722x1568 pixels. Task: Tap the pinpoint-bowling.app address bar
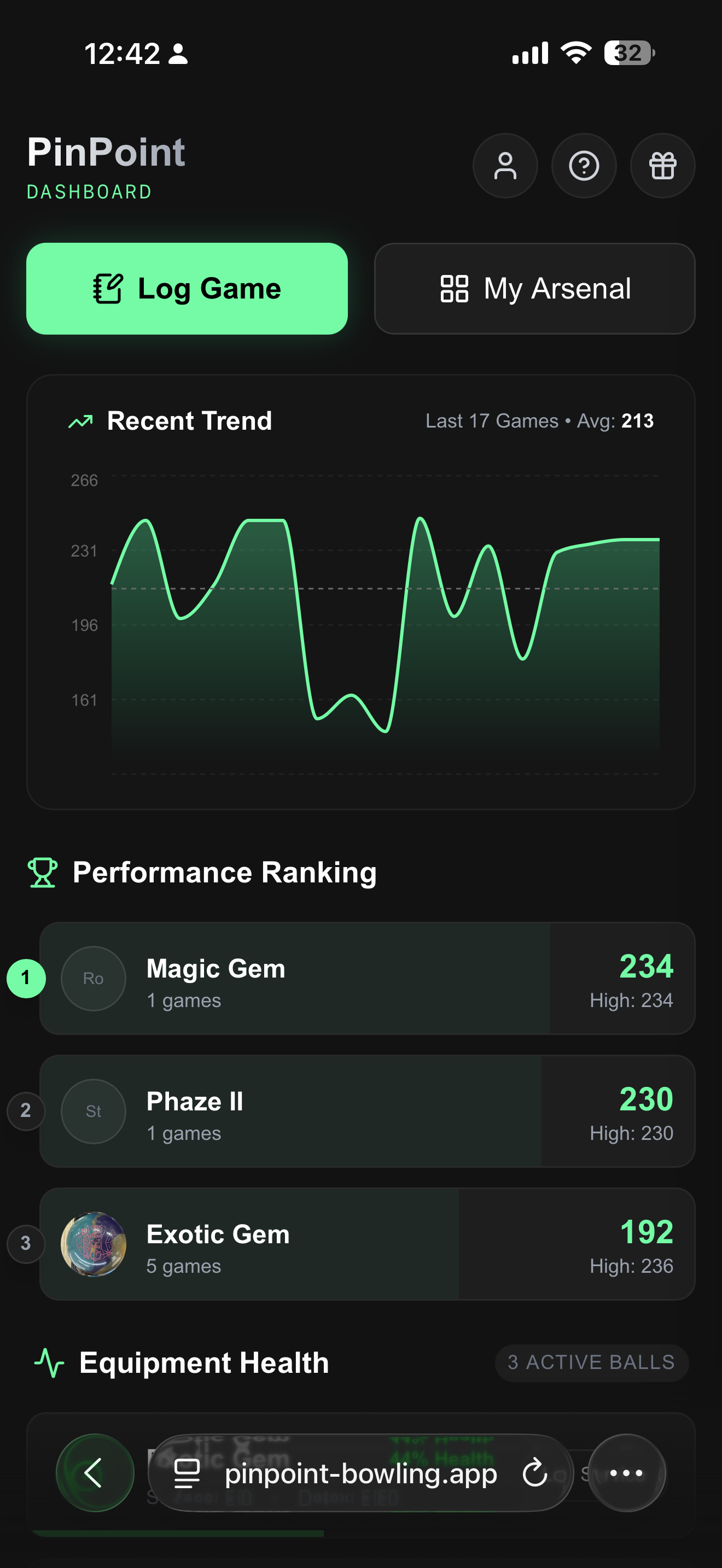tap(359, 1472)
